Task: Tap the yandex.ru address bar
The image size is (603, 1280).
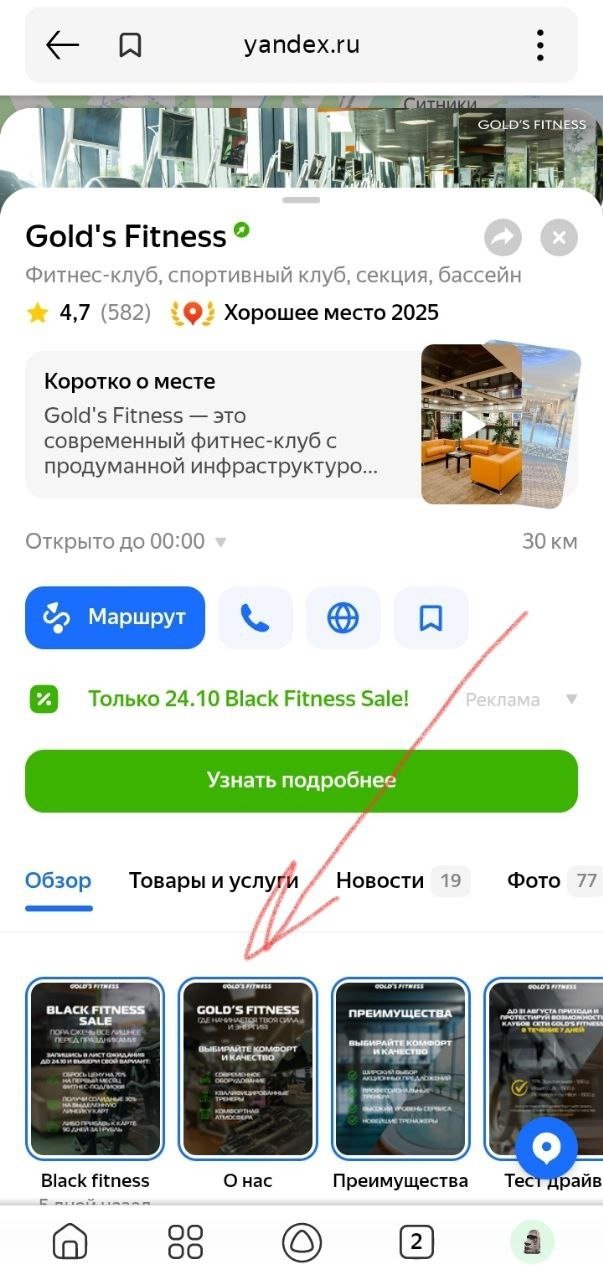Action: point(301,45)
